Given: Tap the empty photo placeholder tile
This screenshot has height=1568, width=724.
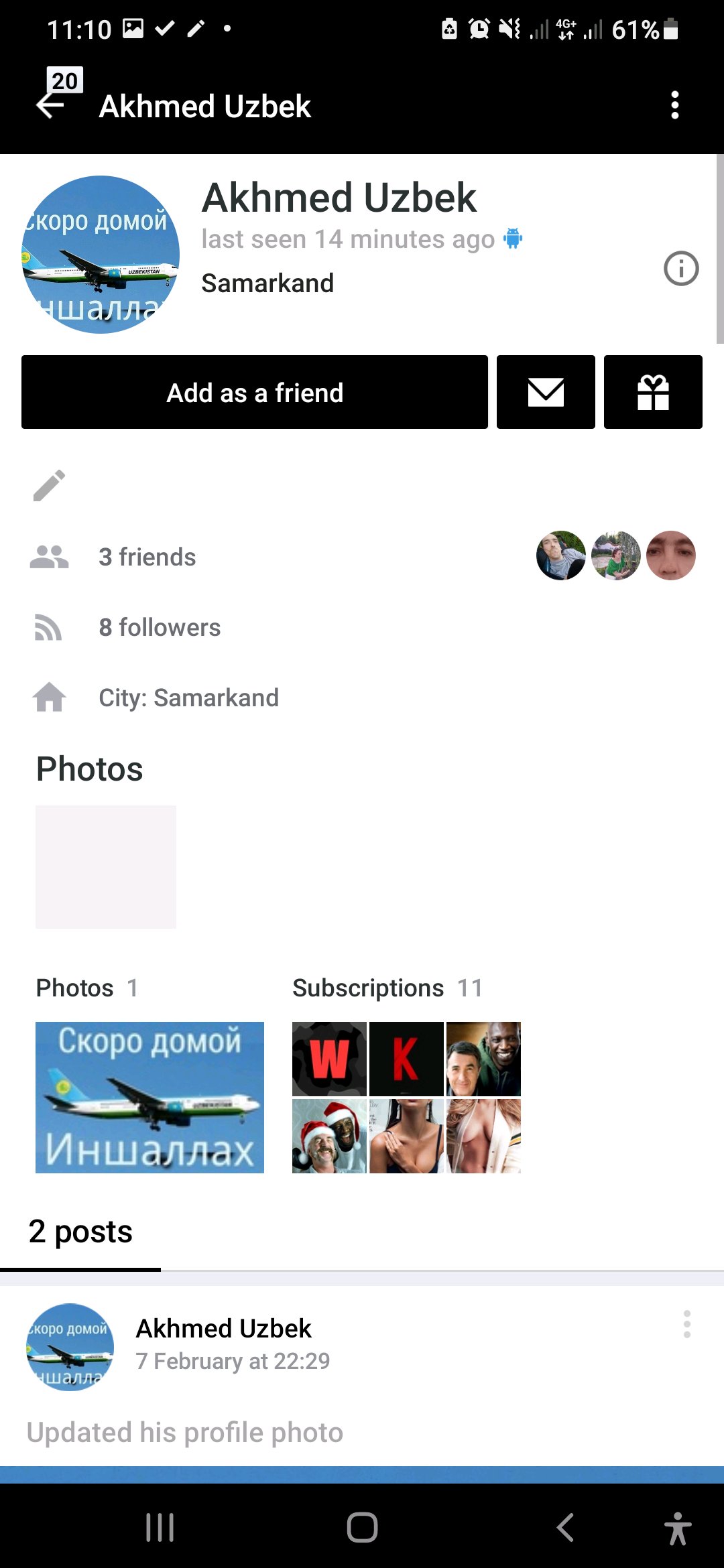Looking at the screenshot, I should pos(106,866).
